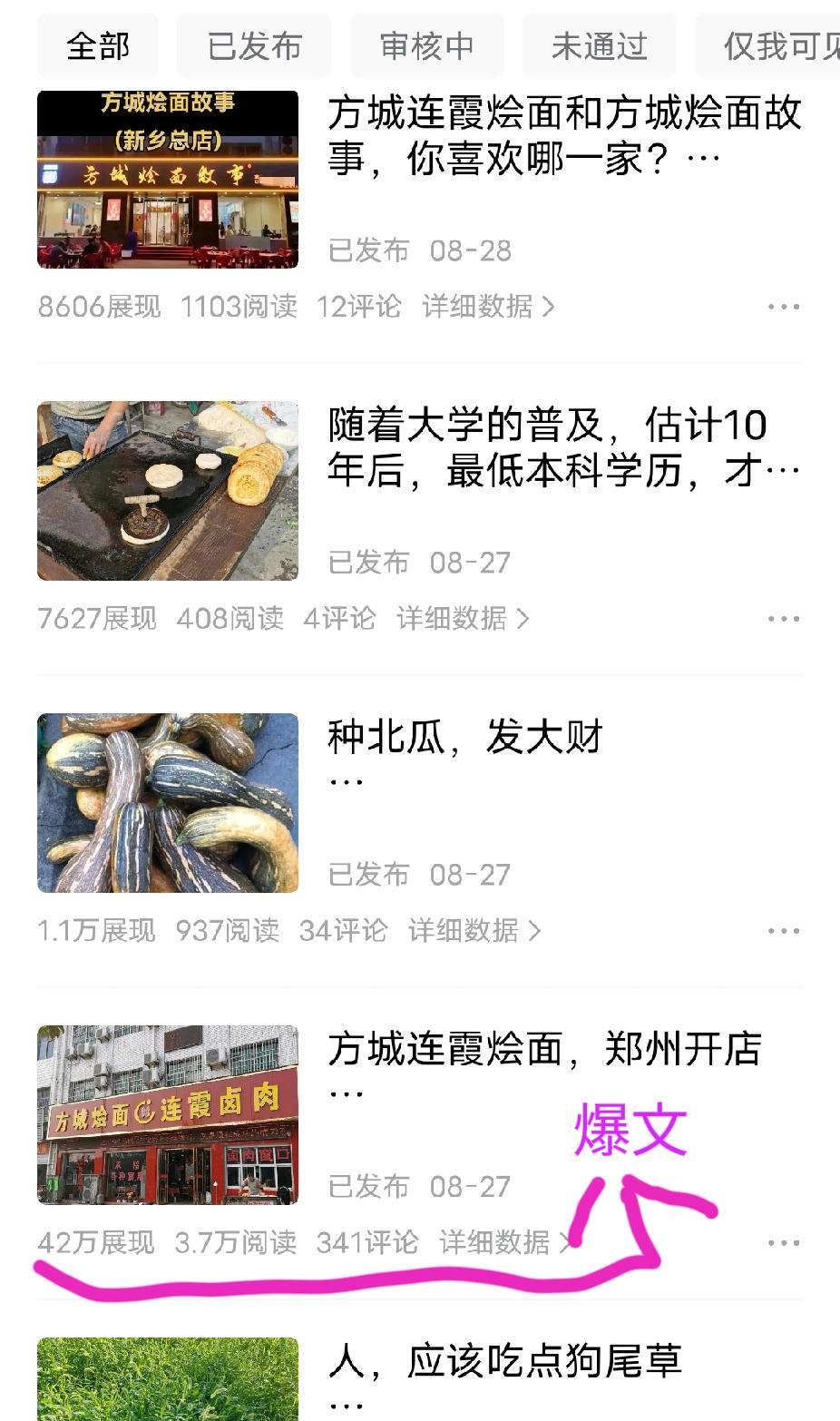This screenshot has width=840, height=1421.
Task: Show the 未通过 articles tab
Action: pos(599,45)
